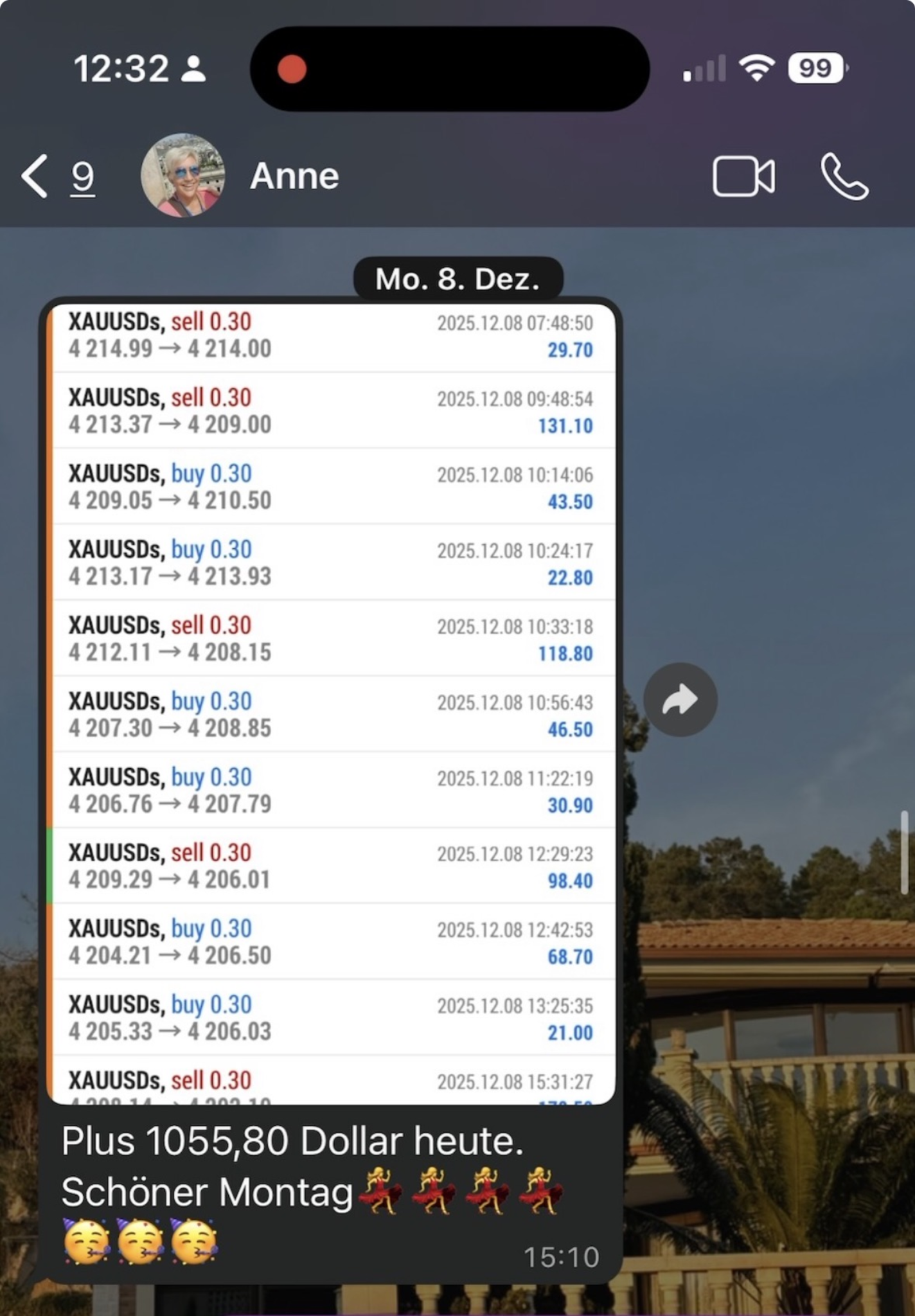Forward the trading screenshot message
Viewport: 915px width, 1316px height.
pos(680,700)
